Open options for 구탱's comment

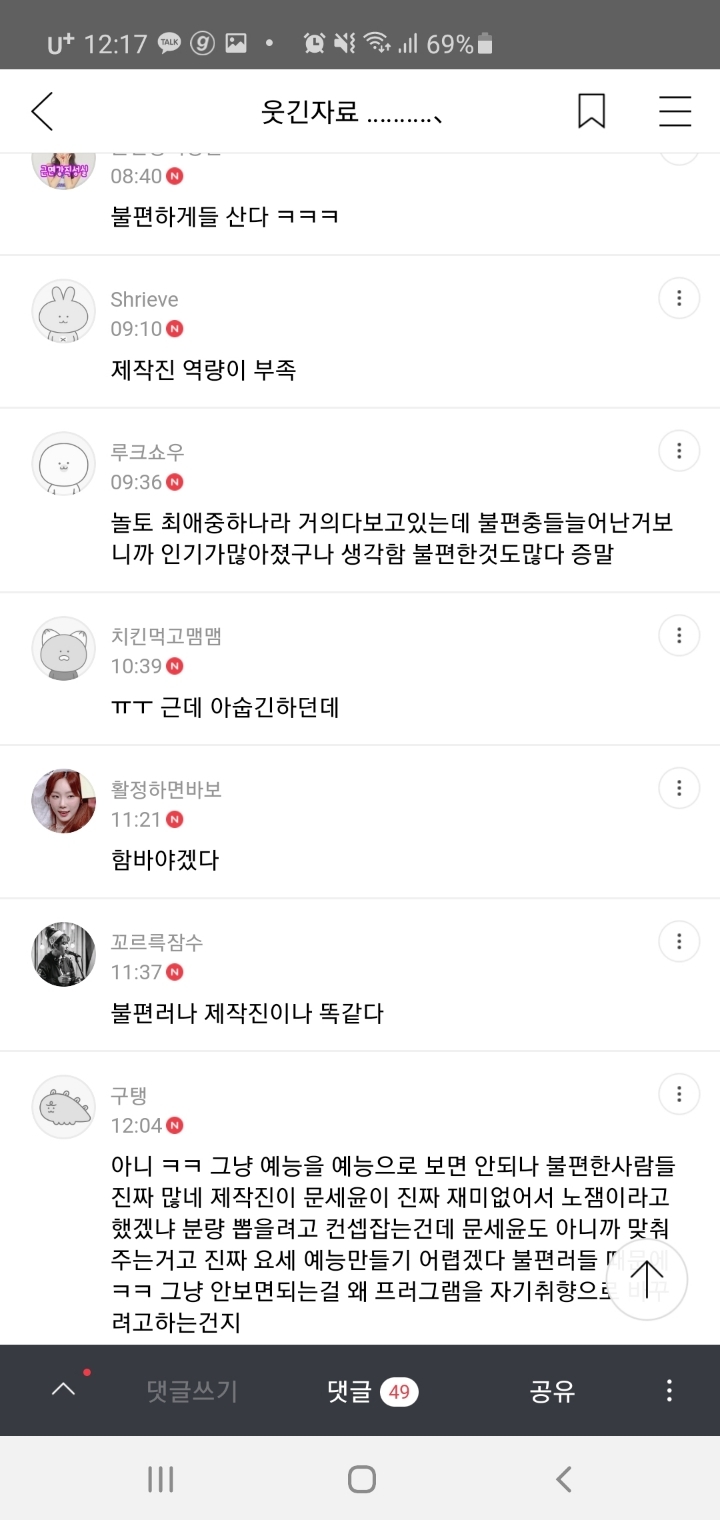[x=679, y=1094]
